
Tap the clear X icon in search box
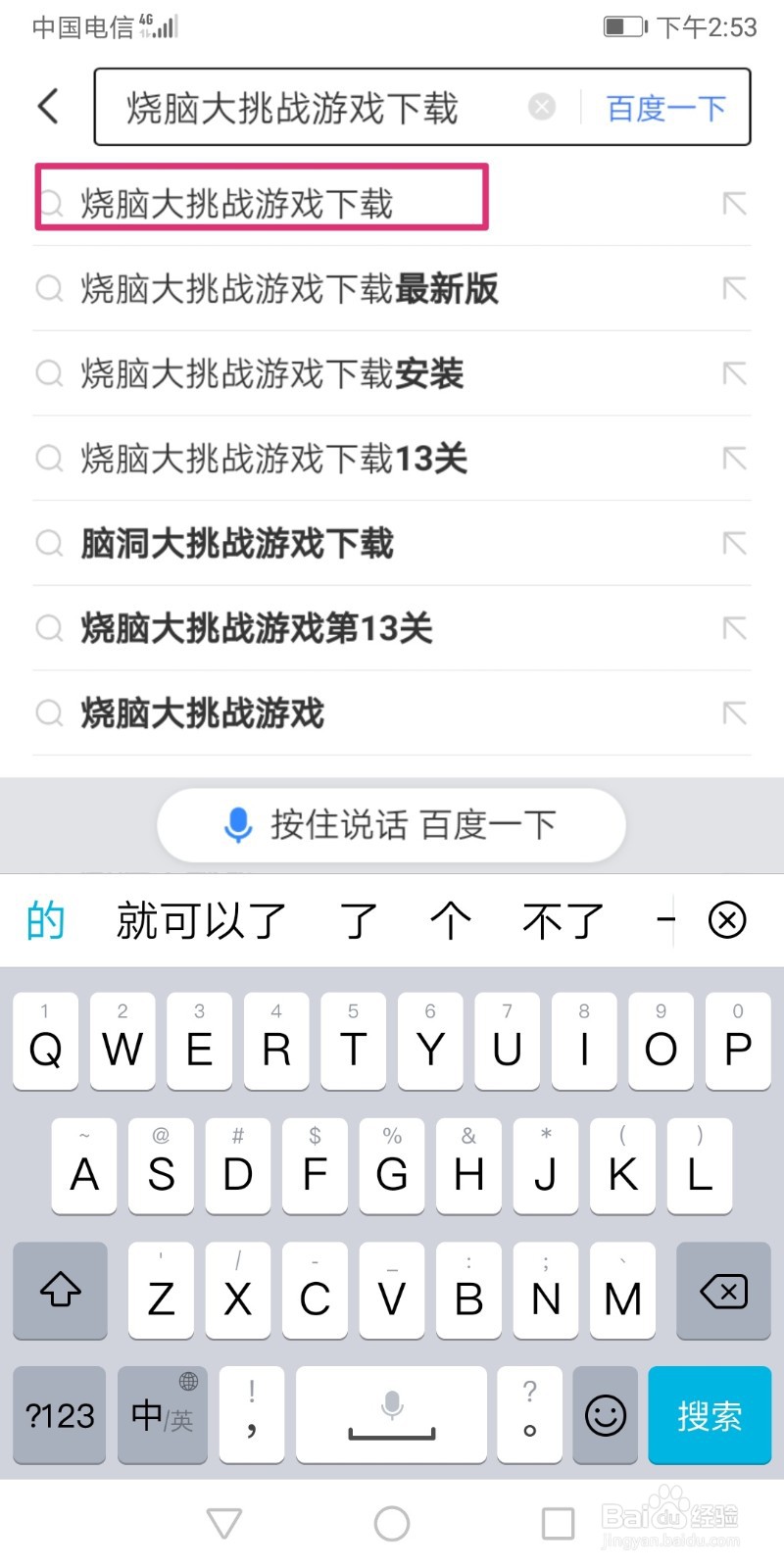(x=541, y=108)
